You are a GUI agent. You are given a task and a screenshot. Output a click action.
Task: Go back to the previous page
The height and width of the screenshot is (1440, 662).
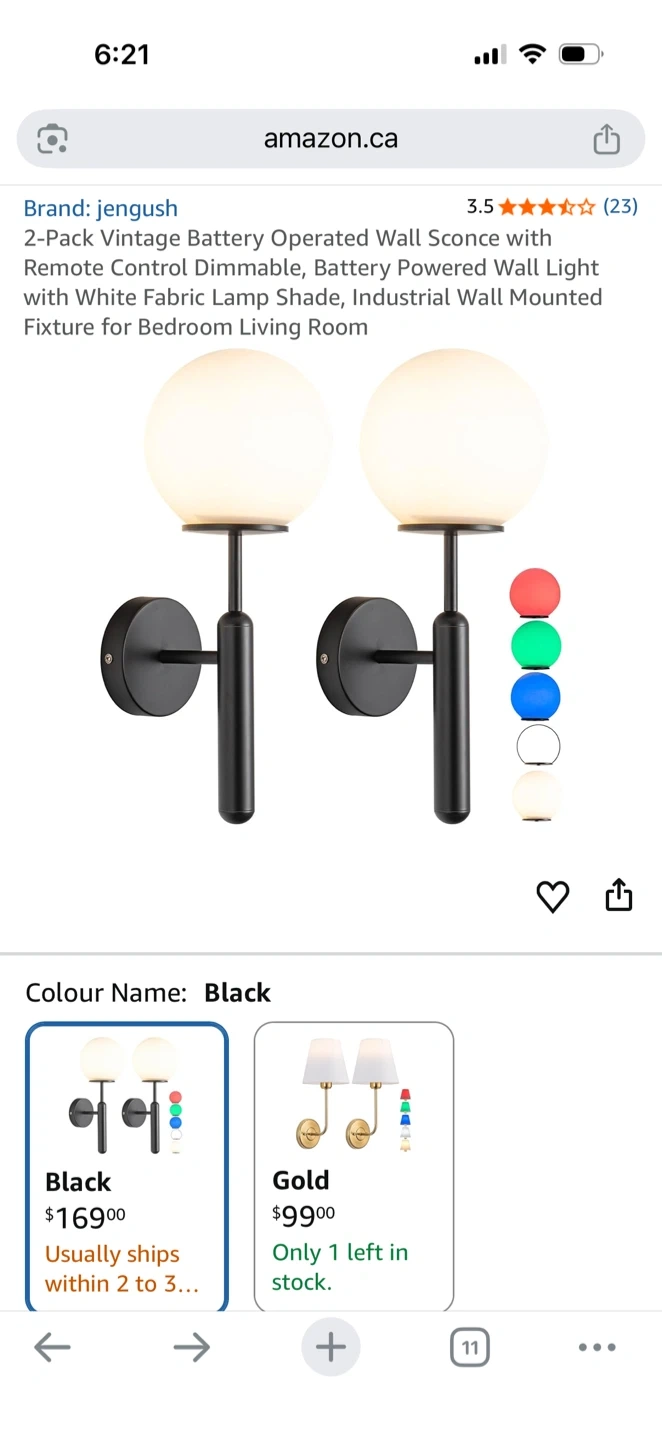tap(52, 1348)
